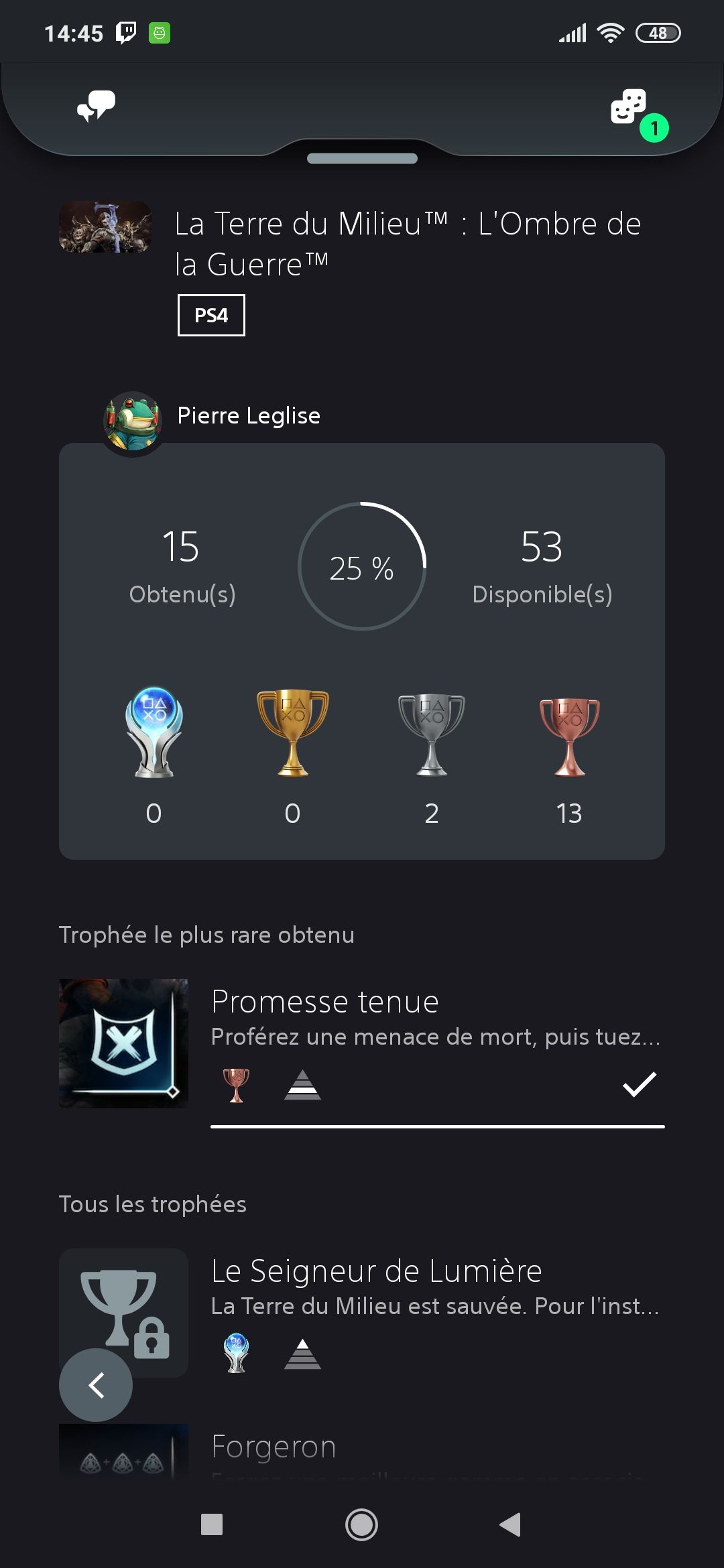Go to the Android home screen
The width and height of the screenshot is (724, 1568).
click(x=361, y=1525)
